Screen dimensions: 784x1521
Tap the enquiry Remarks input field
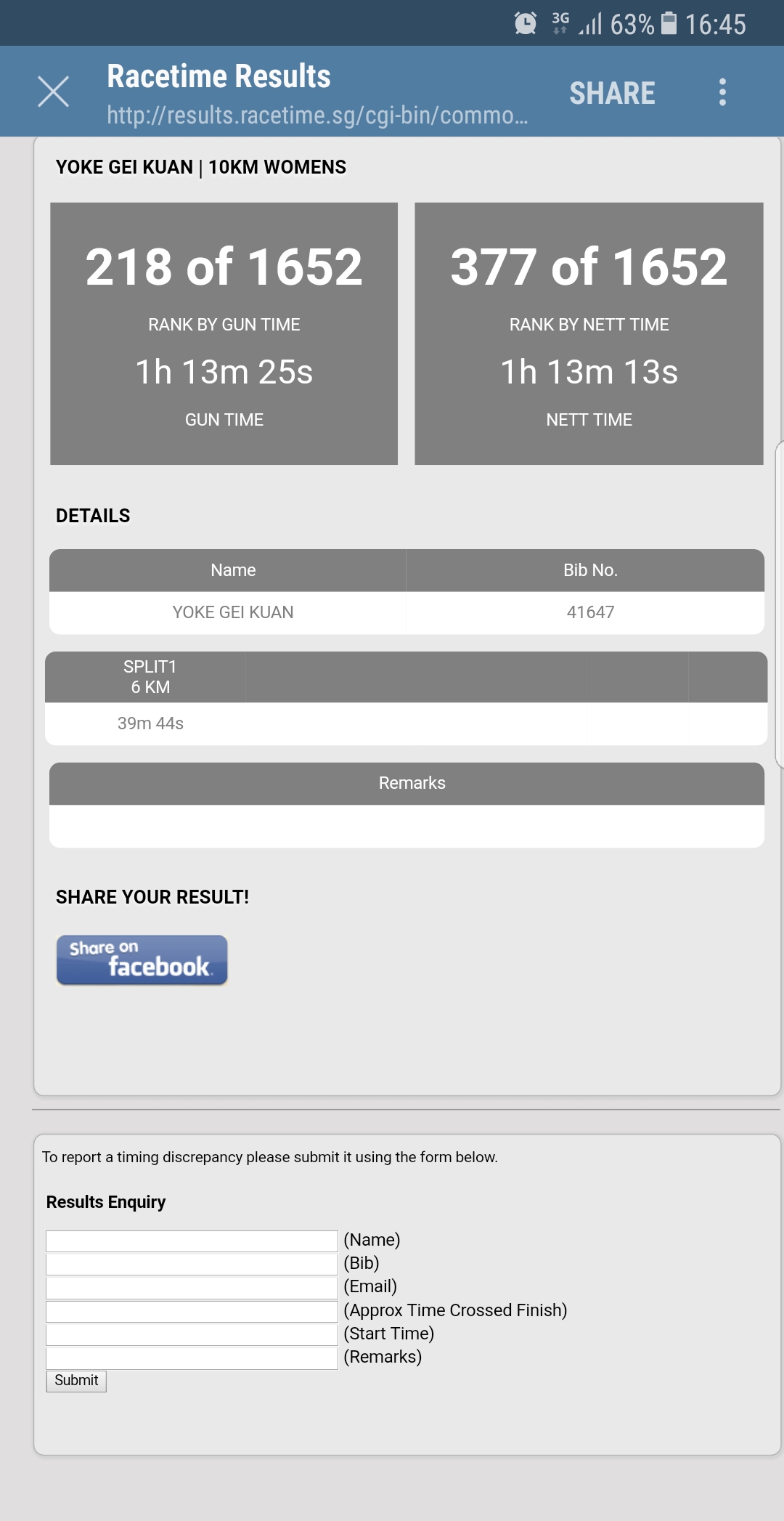(192, 1358)
